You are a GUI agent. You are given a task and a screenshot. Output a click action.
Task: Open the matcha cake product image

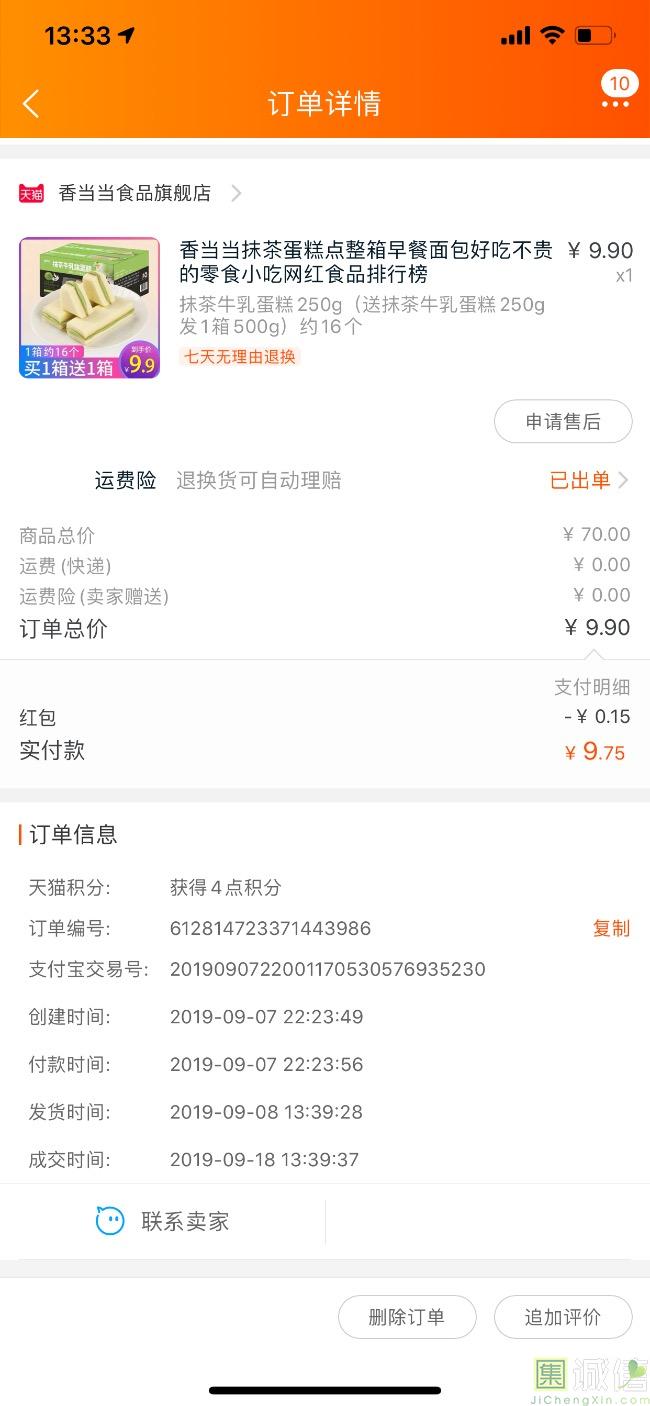pyautogui.click(x=90, y=307)
